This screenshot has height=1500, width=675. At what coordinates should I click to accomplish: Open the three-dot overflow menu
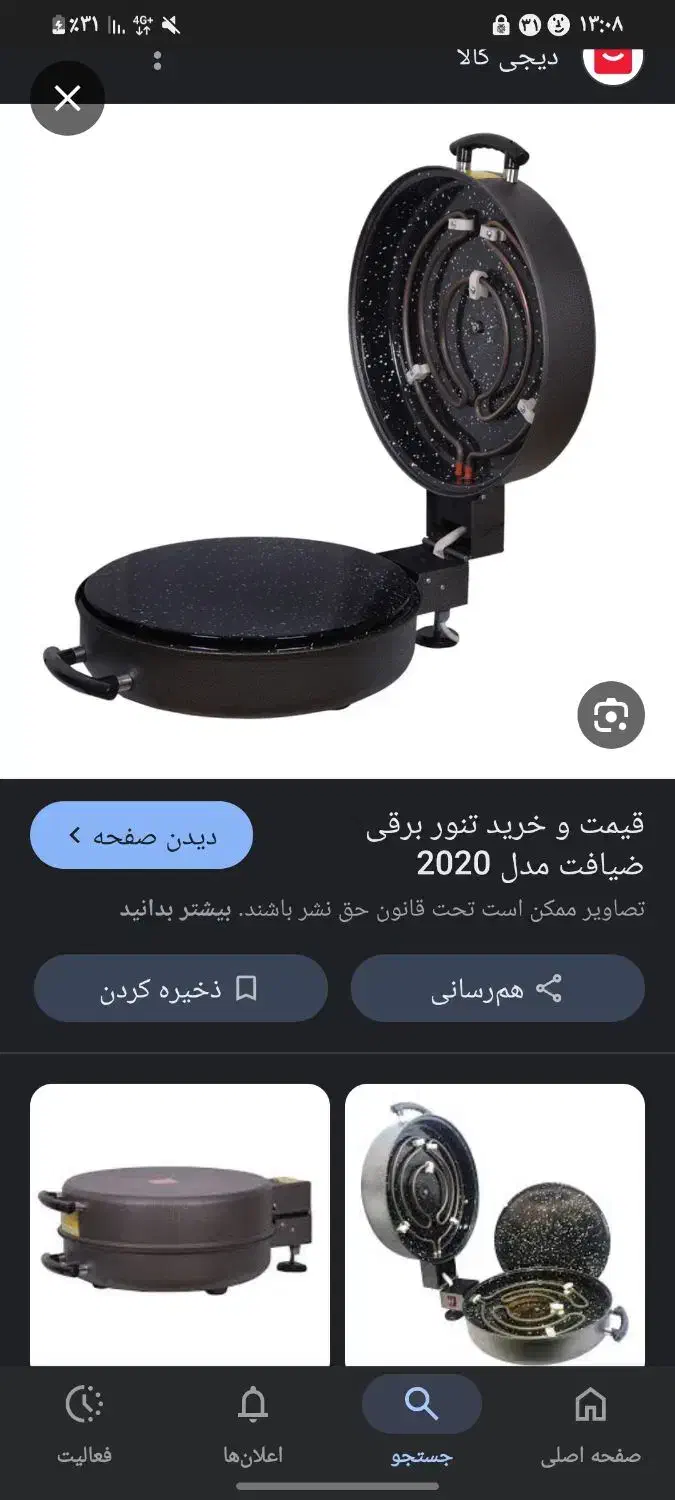coord(157,60)
